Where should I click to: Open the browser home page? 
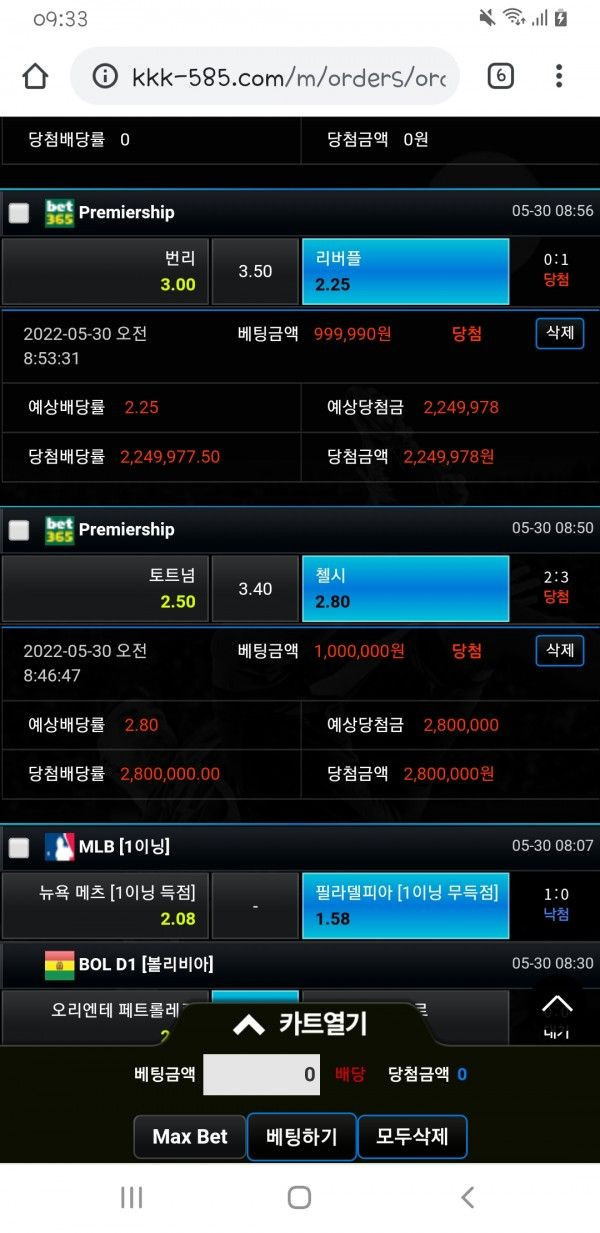(35, 76)
